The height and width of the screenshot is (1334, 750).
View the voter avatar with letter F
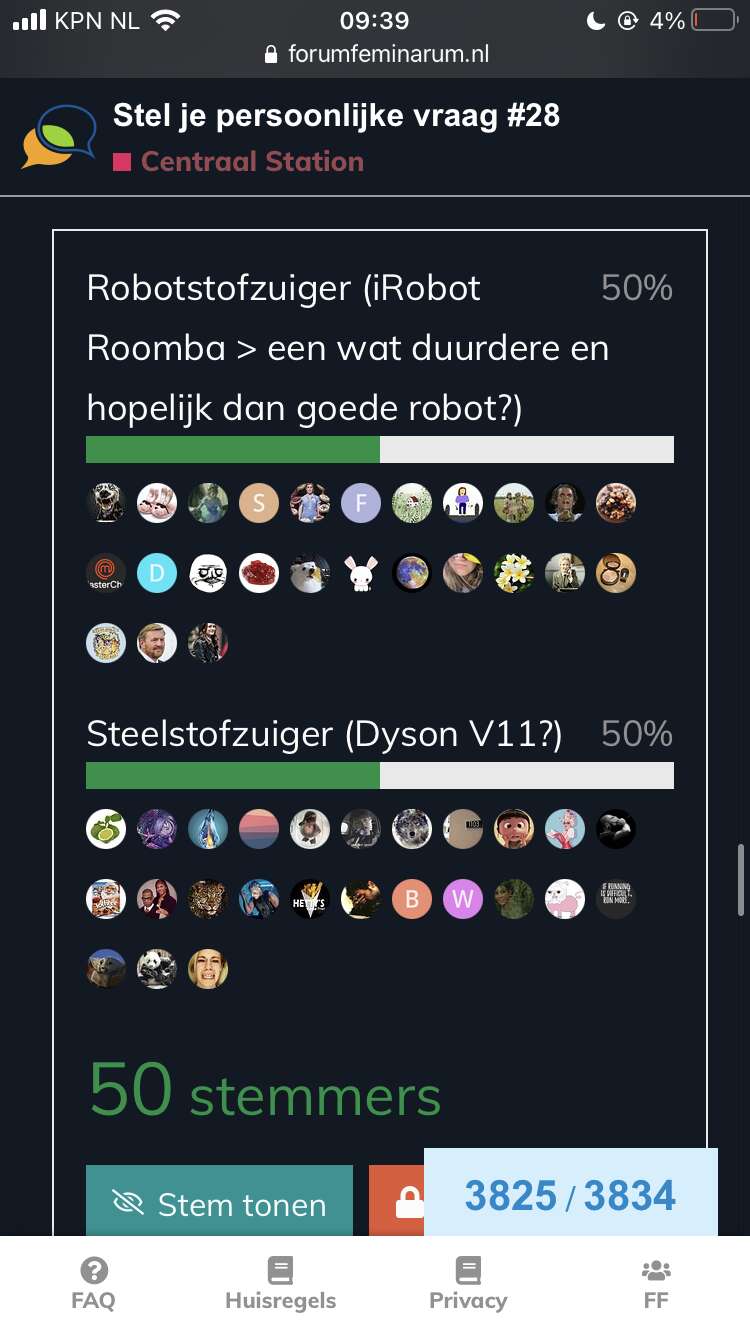click(361, 503)
